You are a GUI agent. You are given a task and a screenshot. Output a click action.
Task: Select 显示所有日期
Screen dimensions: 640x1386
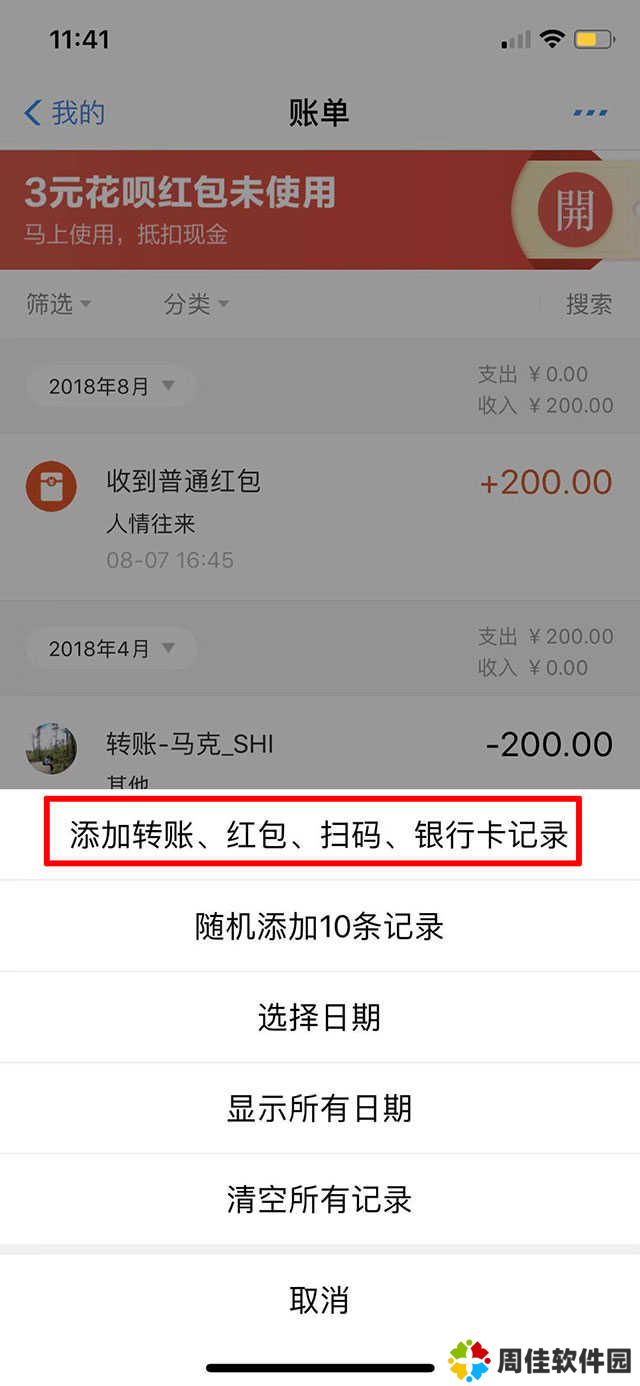(319, 1108)
